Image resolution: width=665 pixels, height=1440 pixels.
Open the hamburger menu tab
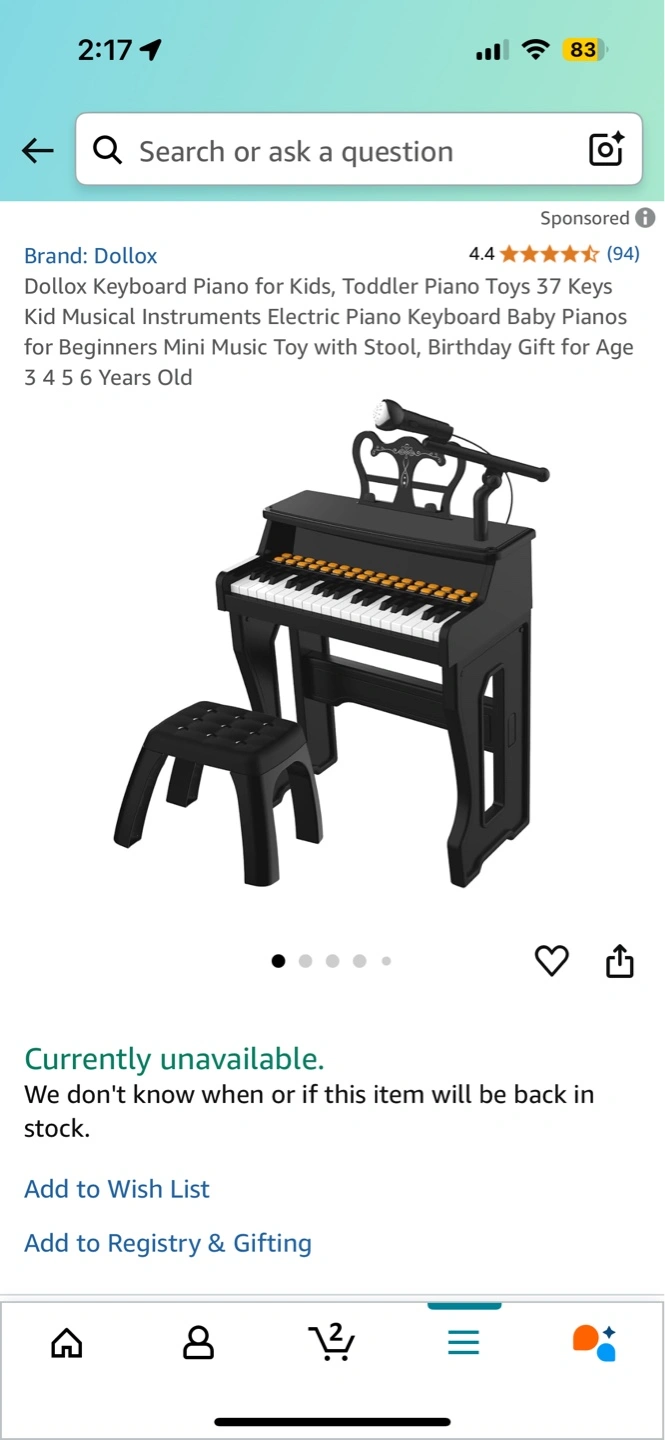464,1343
